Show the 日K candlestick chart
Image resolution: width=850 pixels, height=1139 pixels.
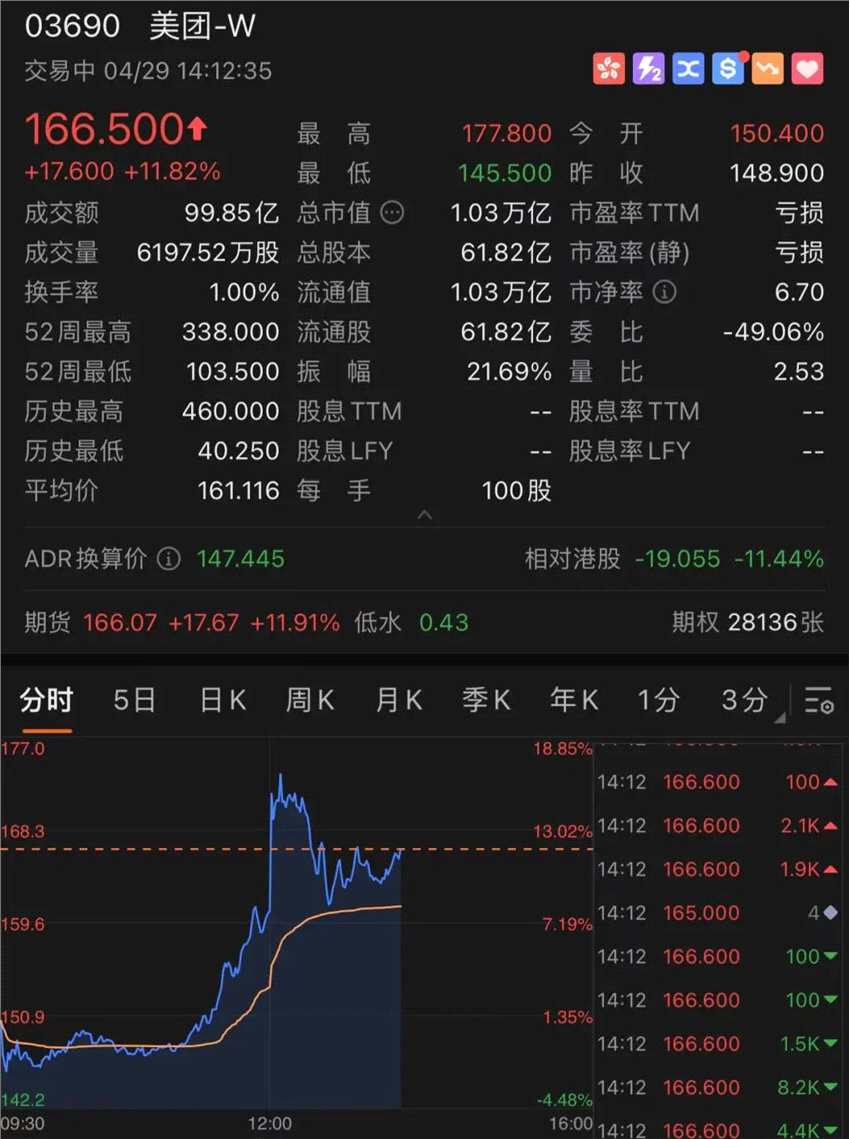222,701
